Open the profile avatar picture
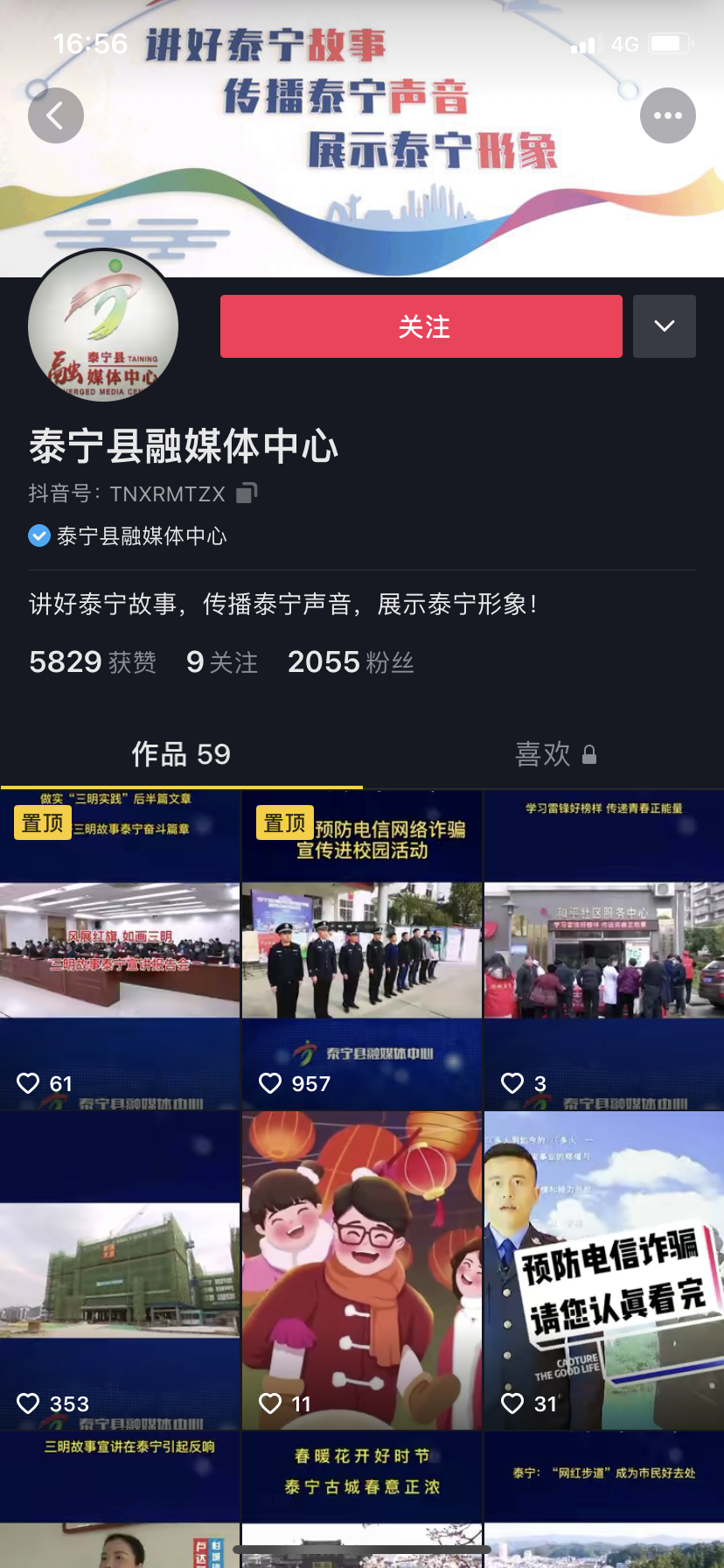724x1568 pixels. pyautogui.click(x=103, y=326)
